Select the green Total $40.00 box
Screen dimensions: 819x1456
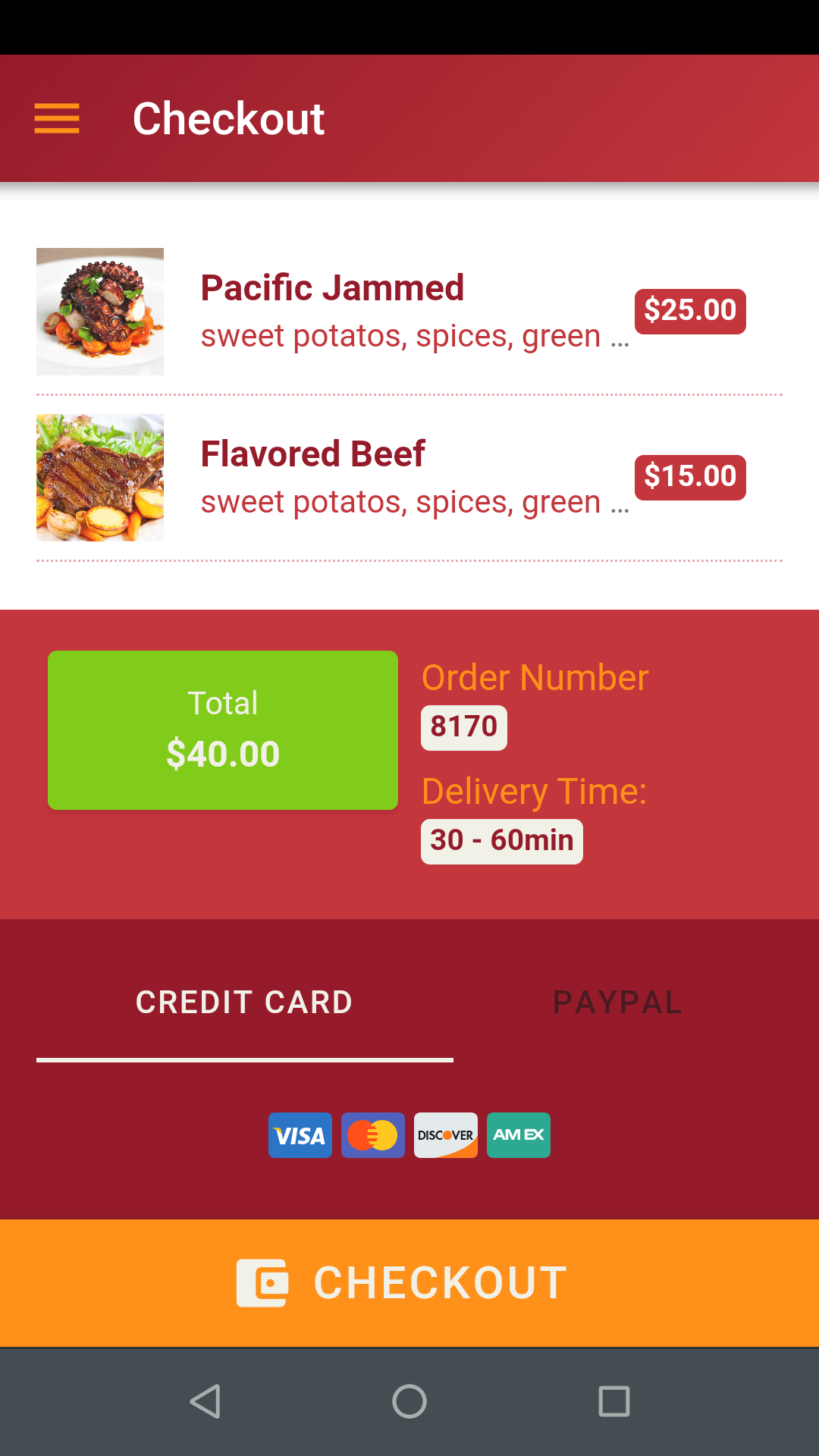click(222, 730)
